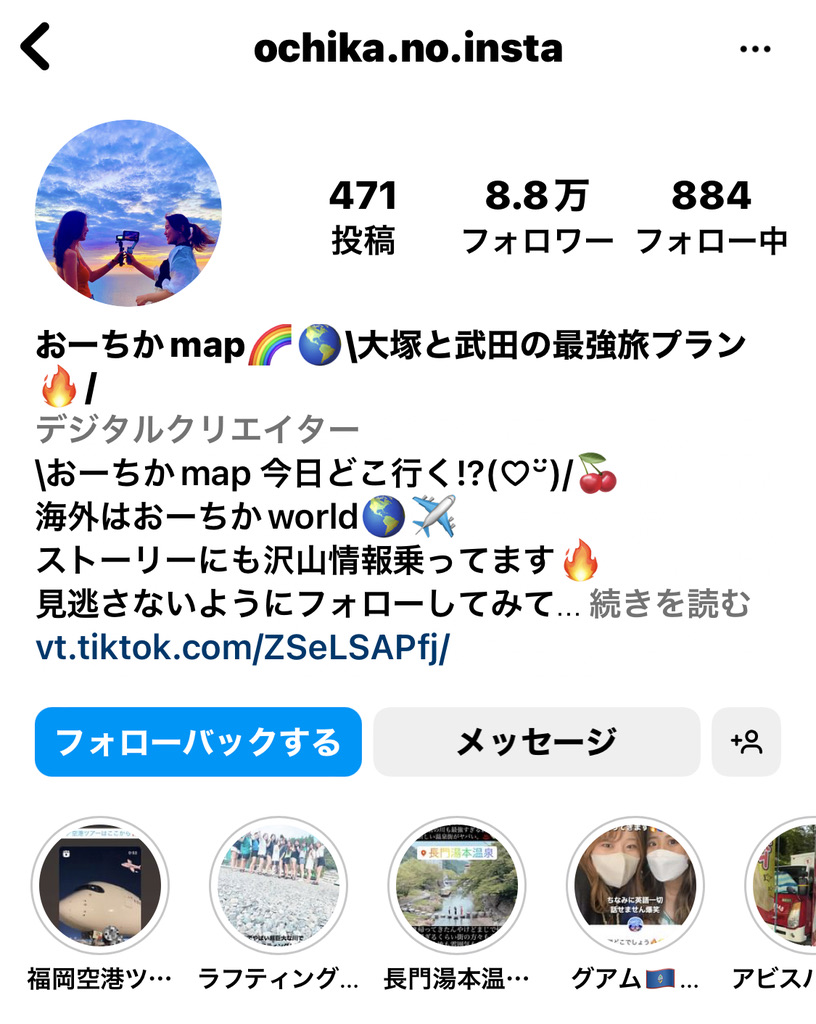Tap the フォローバックする button
Screen dimensions: 816x1024
(x=198, y=742)
